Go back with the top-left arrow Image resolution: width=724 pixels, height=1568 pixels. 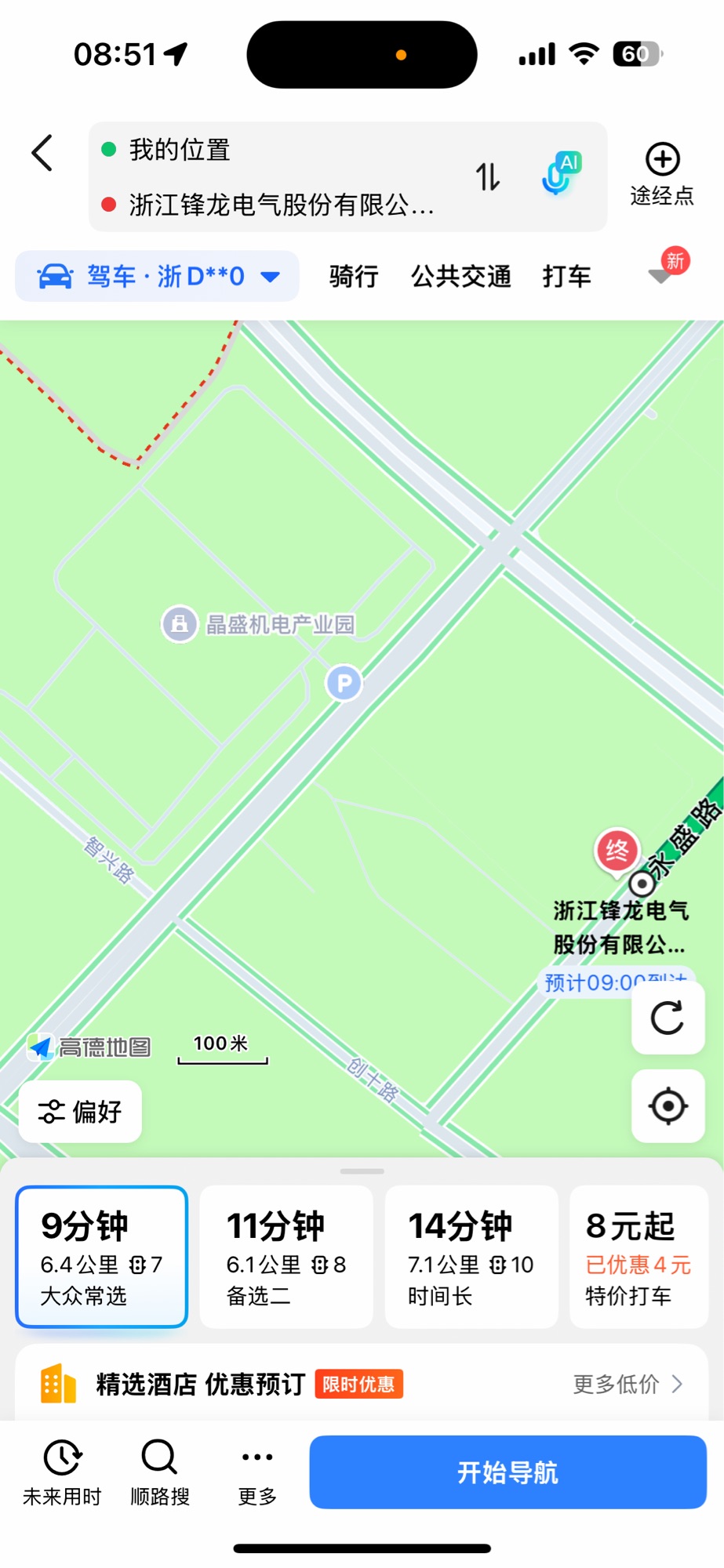click(42, 153)
